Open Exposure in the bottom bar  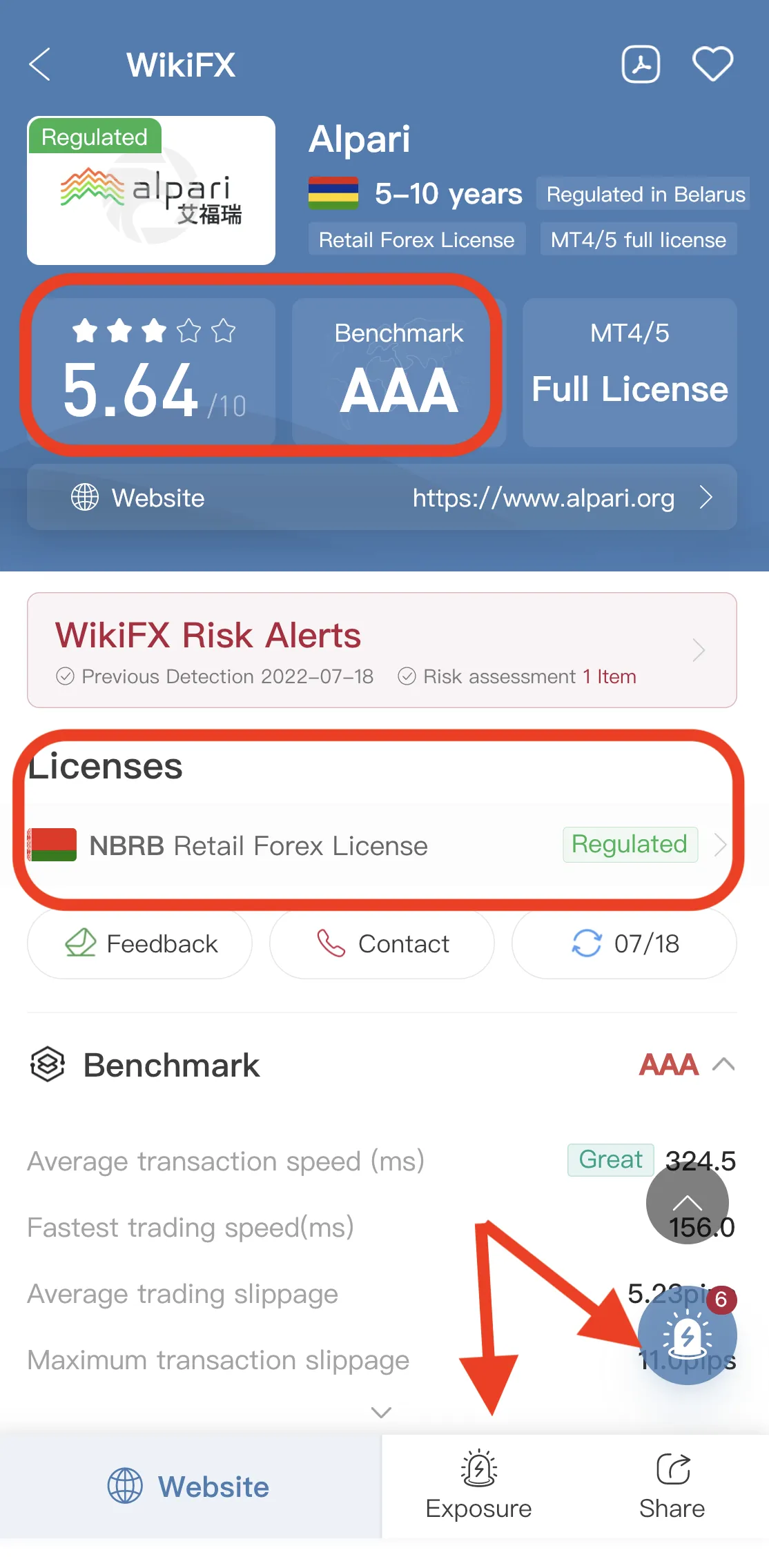coord(478,1486)
